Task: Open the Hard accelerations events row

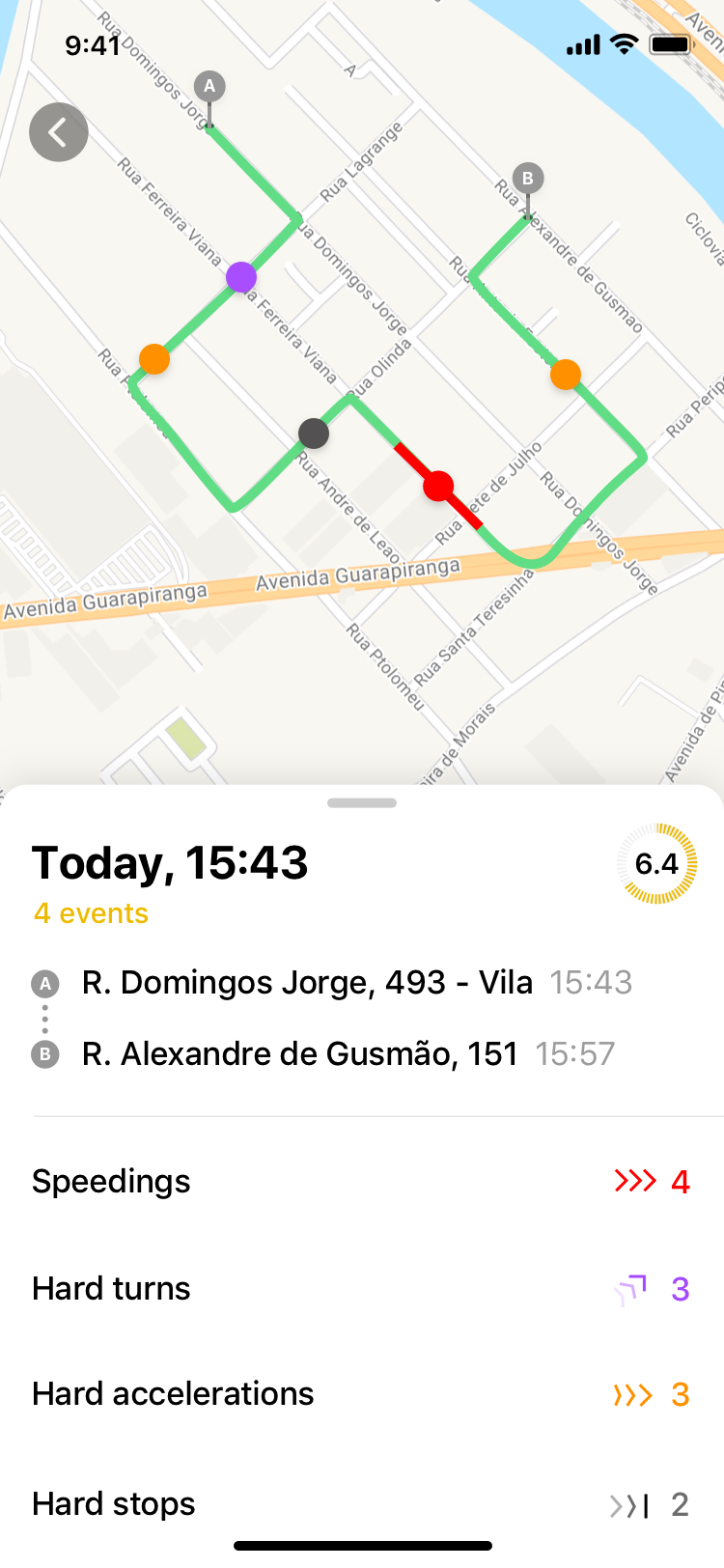Action: pyautogui.click(x=361, y=1394)
